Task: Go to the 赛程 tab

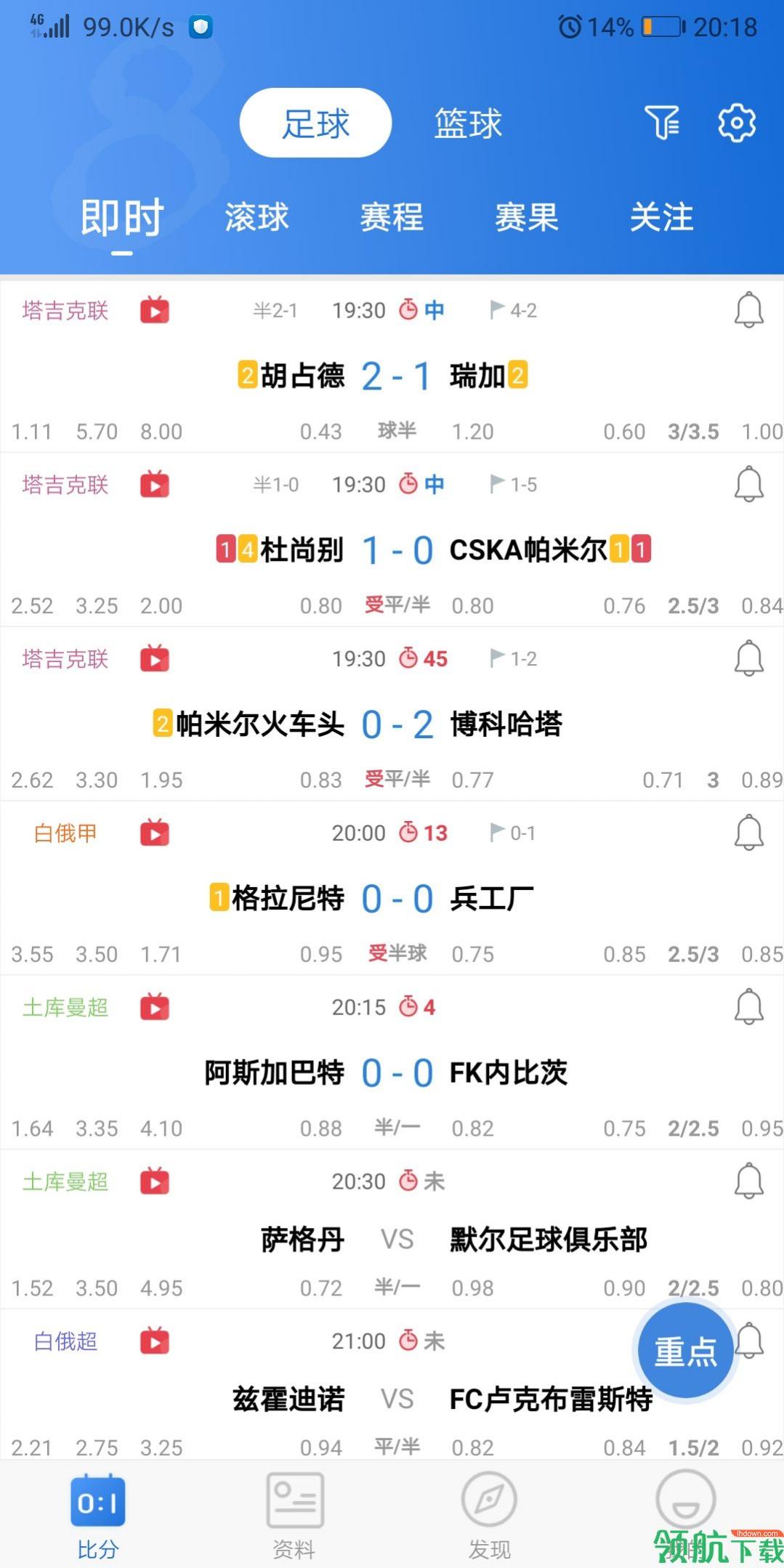Action: [x=392, y=217]
